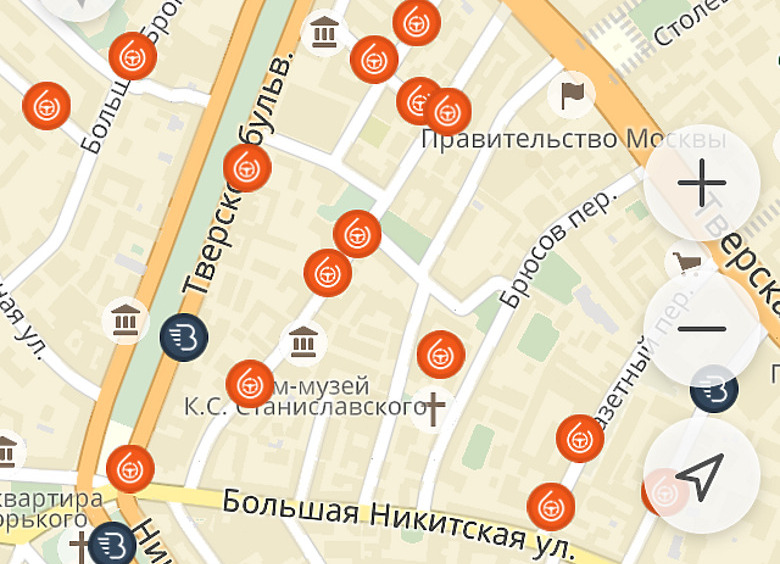Zoom out of the map

[702, 328]
